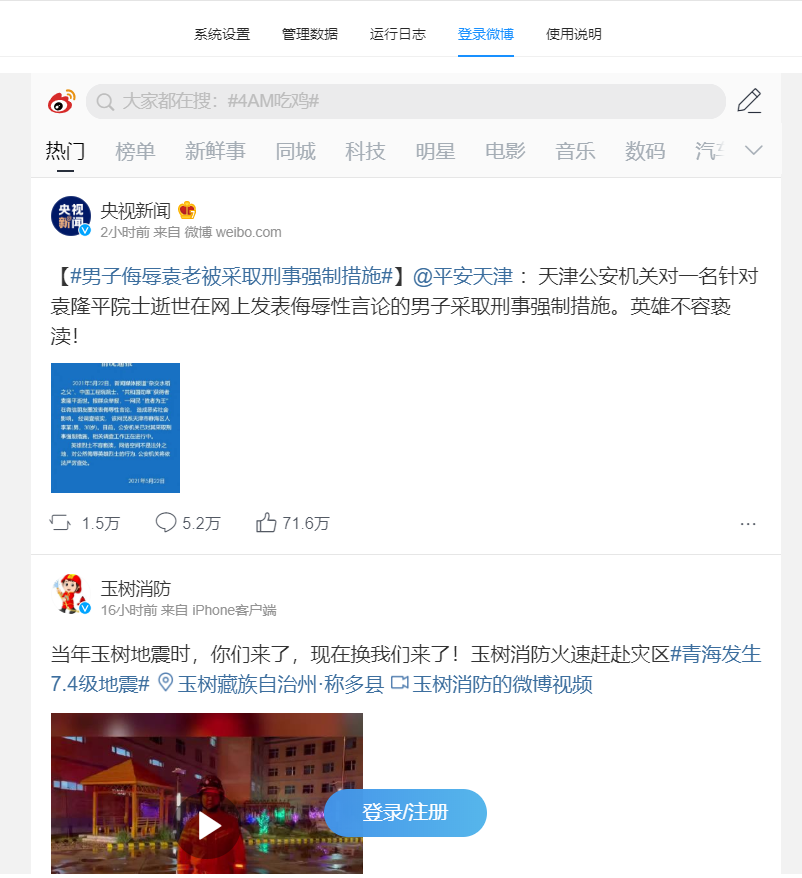
Task: Click inside the search input field
Action: pos(400,101)
